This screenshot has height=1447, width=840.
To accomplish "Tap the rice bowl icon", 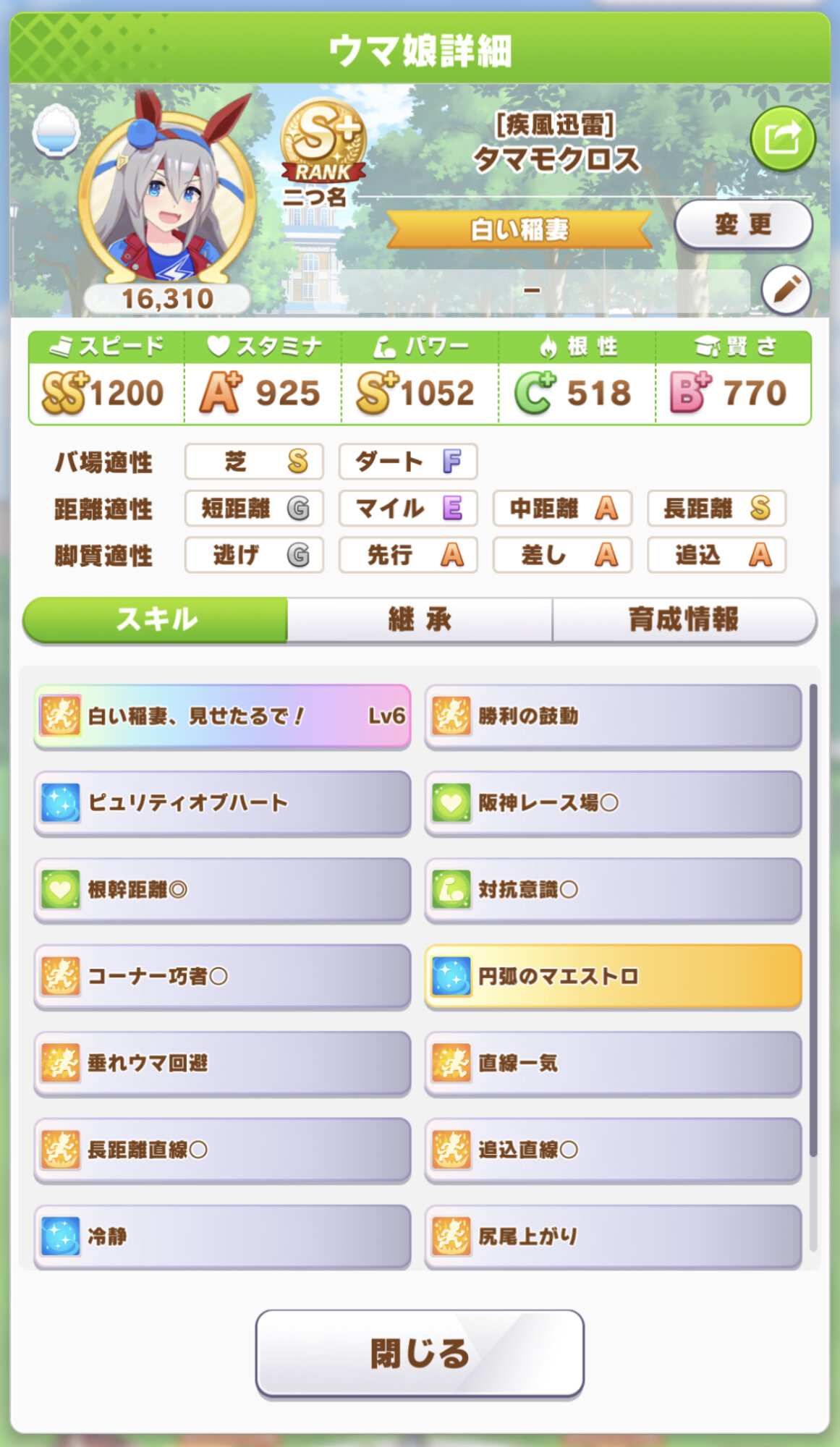I will click(x=56, y=130).
